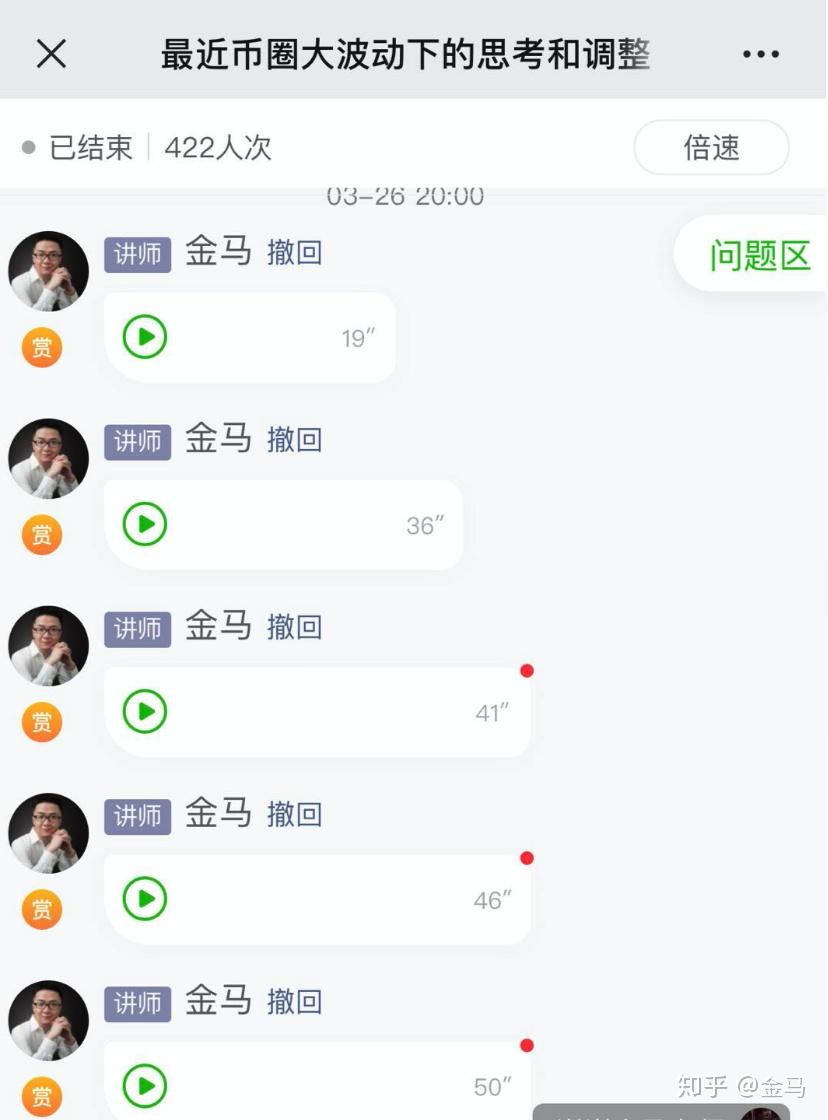Play the 41-second voice message
Image resolution: width=828 pixels, height=1120 pixels.
click(145, 712)
